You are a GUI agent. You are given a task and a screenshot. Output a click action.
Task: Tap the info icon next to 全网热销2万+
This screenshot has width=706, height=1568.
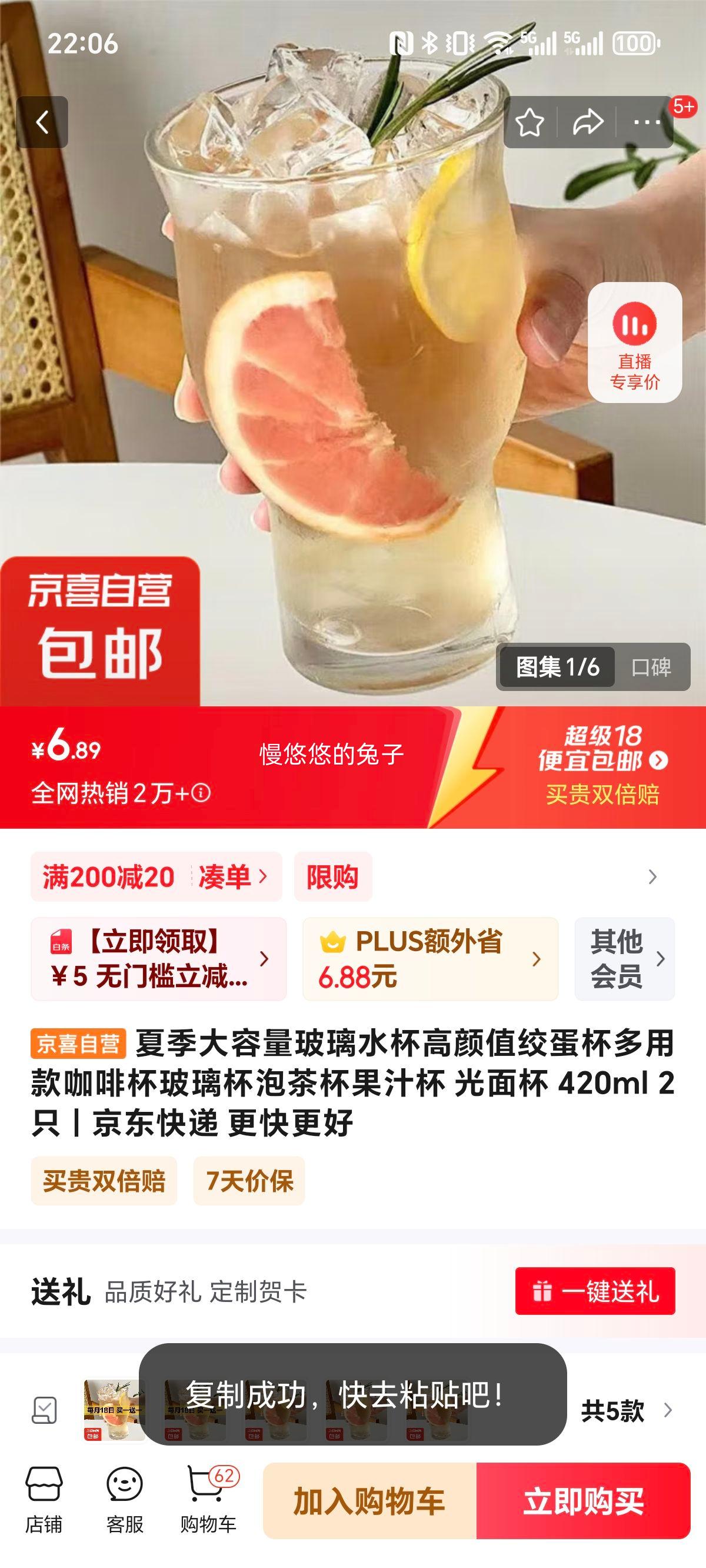[201, 793]
